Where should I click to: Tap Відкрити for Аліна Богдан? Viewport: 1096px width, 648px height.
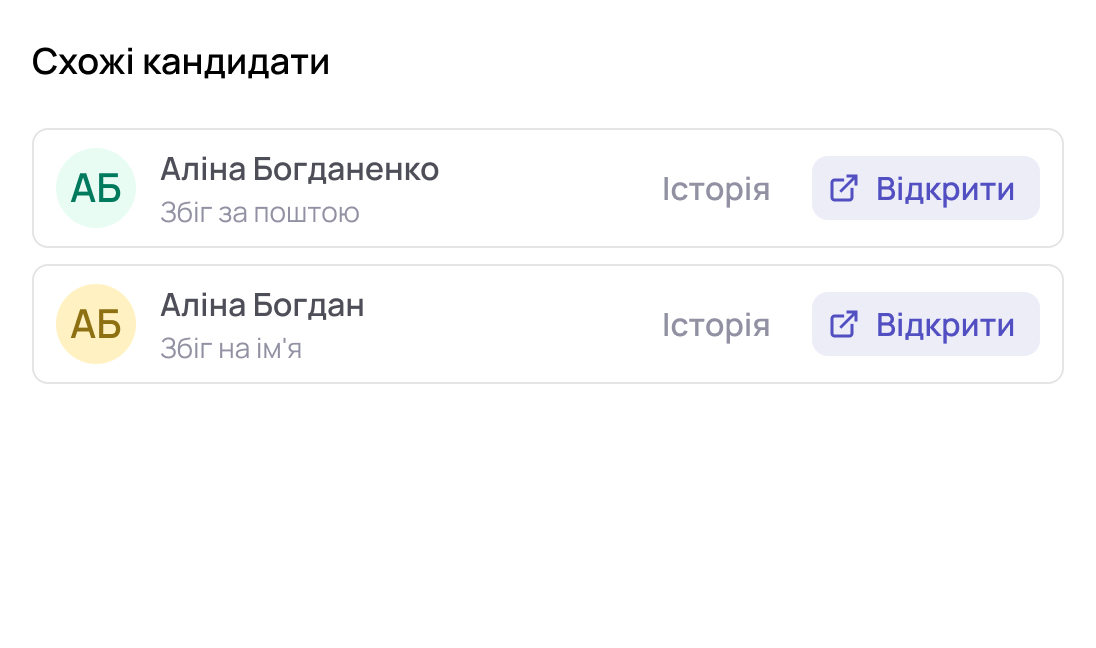[x=925, y=324]
